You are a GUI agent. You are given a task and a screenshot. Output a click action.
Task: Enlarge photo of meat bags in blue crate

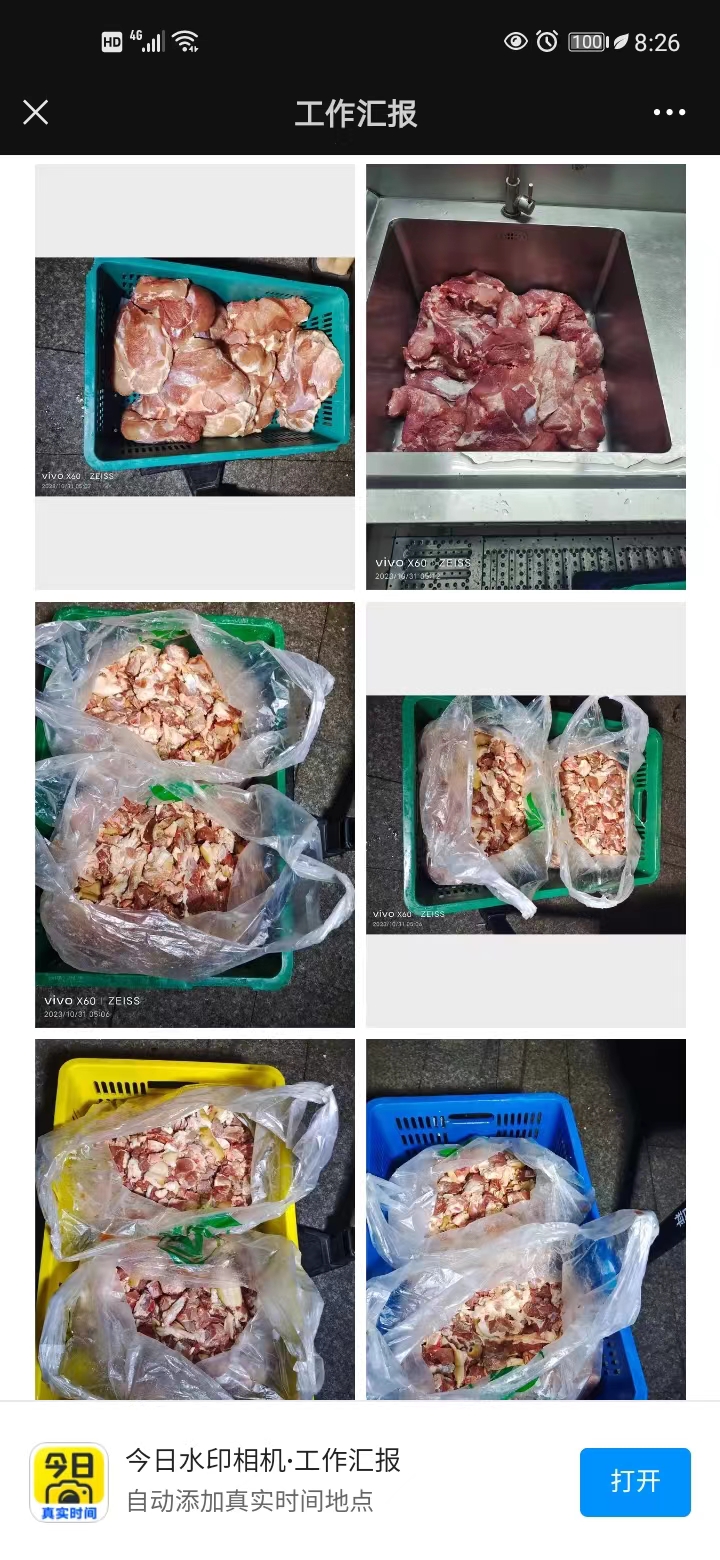pyautogui.click(x=526, y=1220)
